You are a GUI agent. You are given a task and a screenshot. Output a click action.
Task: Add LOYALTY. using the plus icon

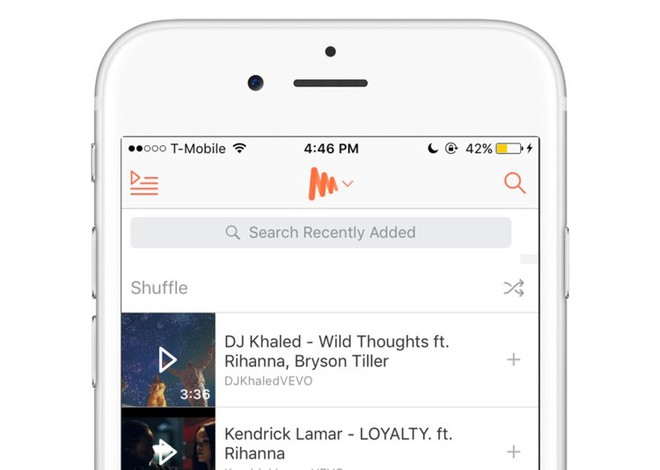[x=513, y=452]
